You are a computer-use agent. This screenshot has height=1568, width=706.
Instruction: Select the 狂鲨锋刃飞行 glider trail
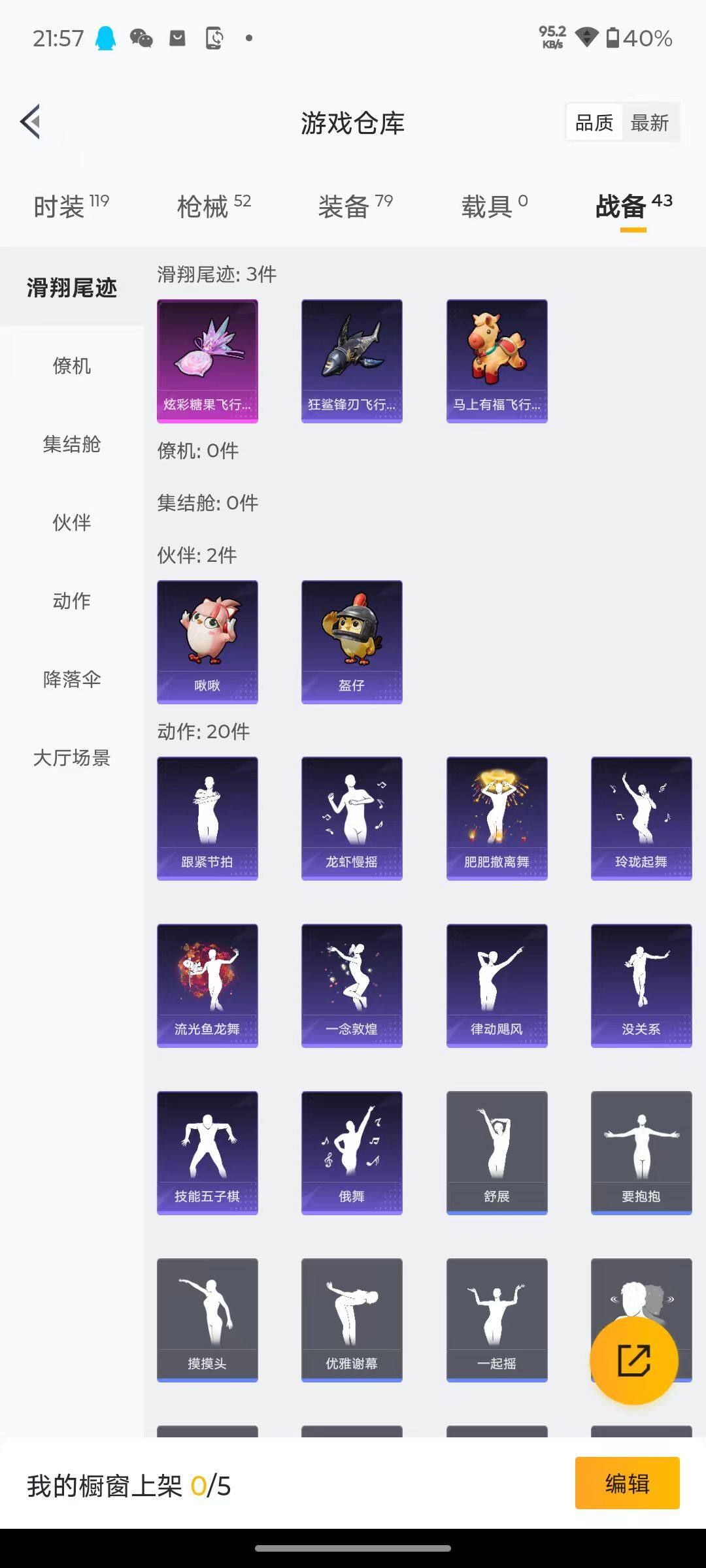tap(352, 359)
